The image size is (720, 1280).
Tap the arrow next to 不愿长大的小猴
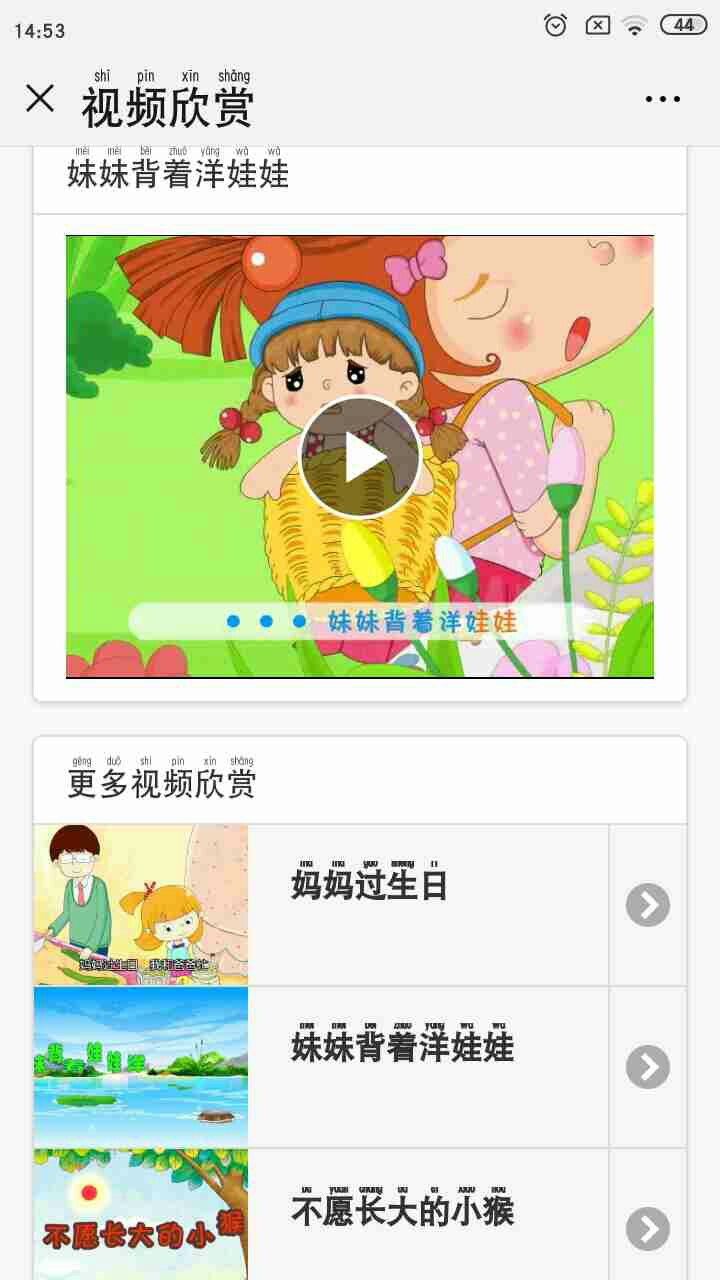[648, 1229]
